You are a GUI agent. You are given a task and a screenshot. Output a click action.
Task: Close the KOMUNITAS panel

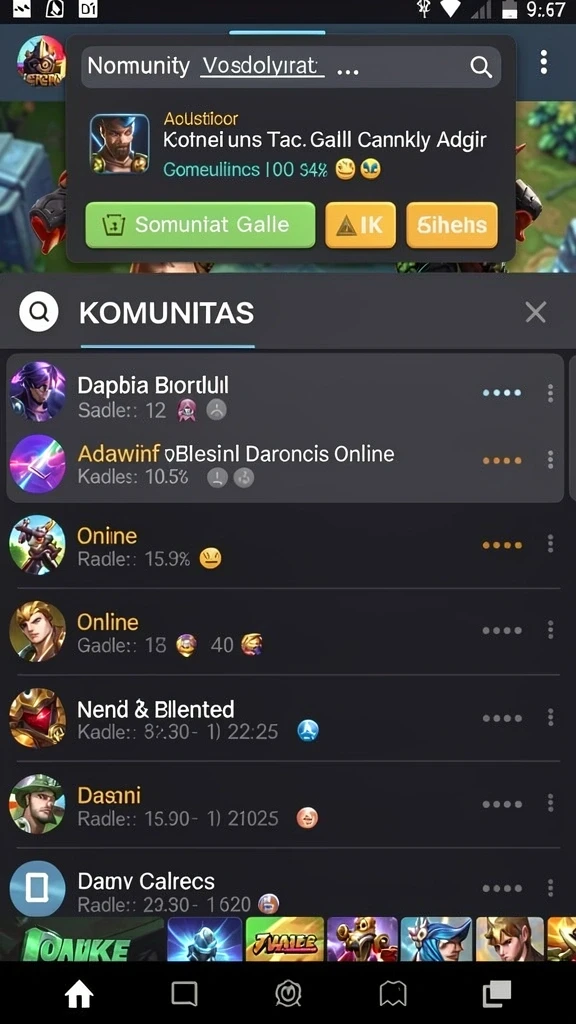coord(536,312)
